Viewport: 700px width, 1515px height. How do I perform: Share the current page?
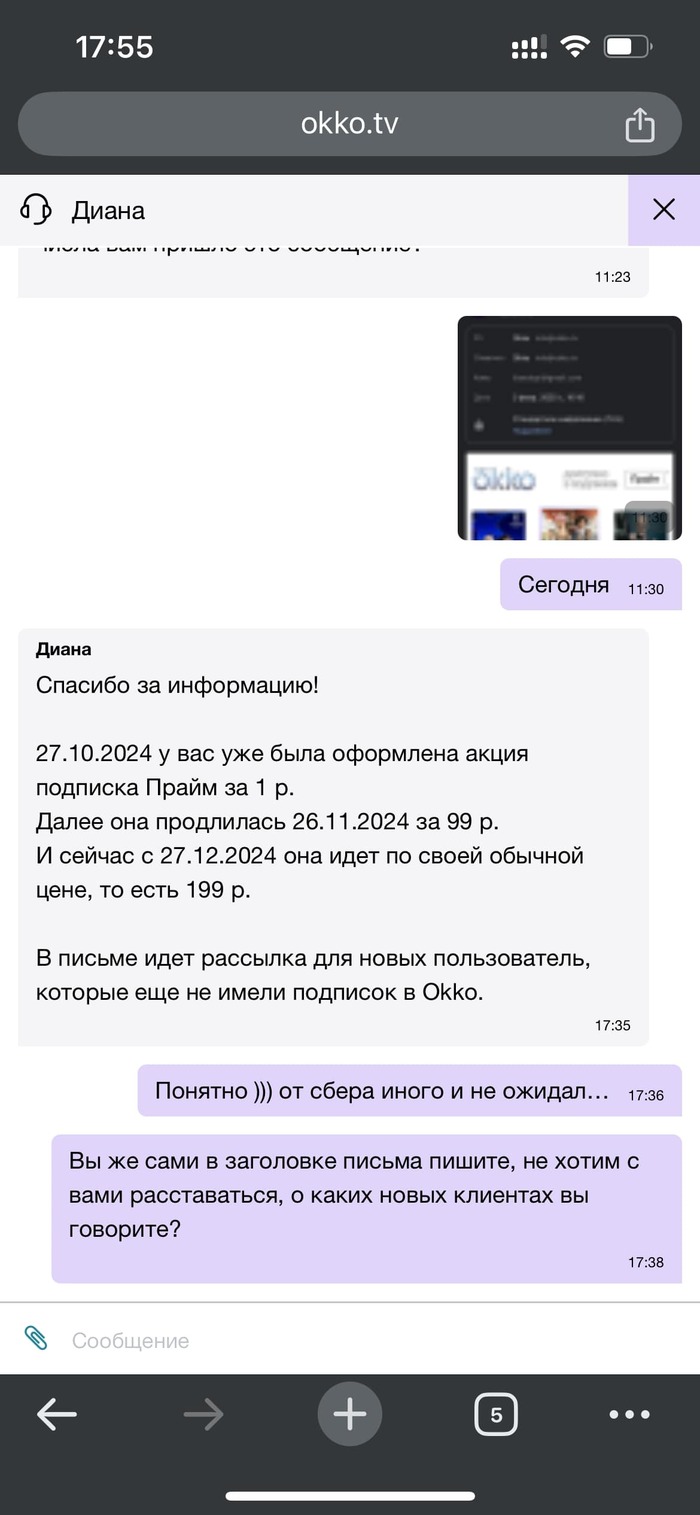click(639, 124)
